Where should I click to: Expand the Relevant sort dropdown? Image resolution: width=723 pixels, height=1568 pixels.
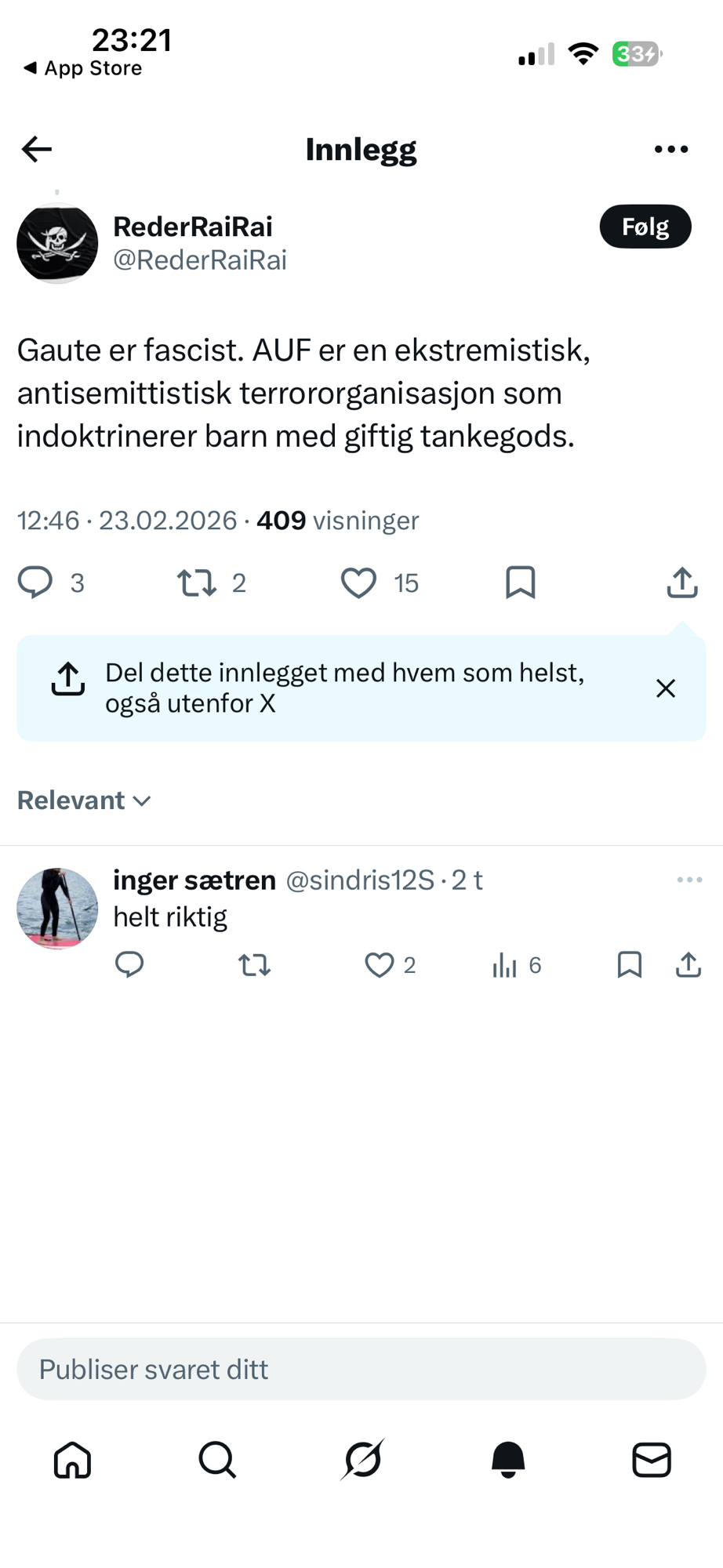click(84, 800)
